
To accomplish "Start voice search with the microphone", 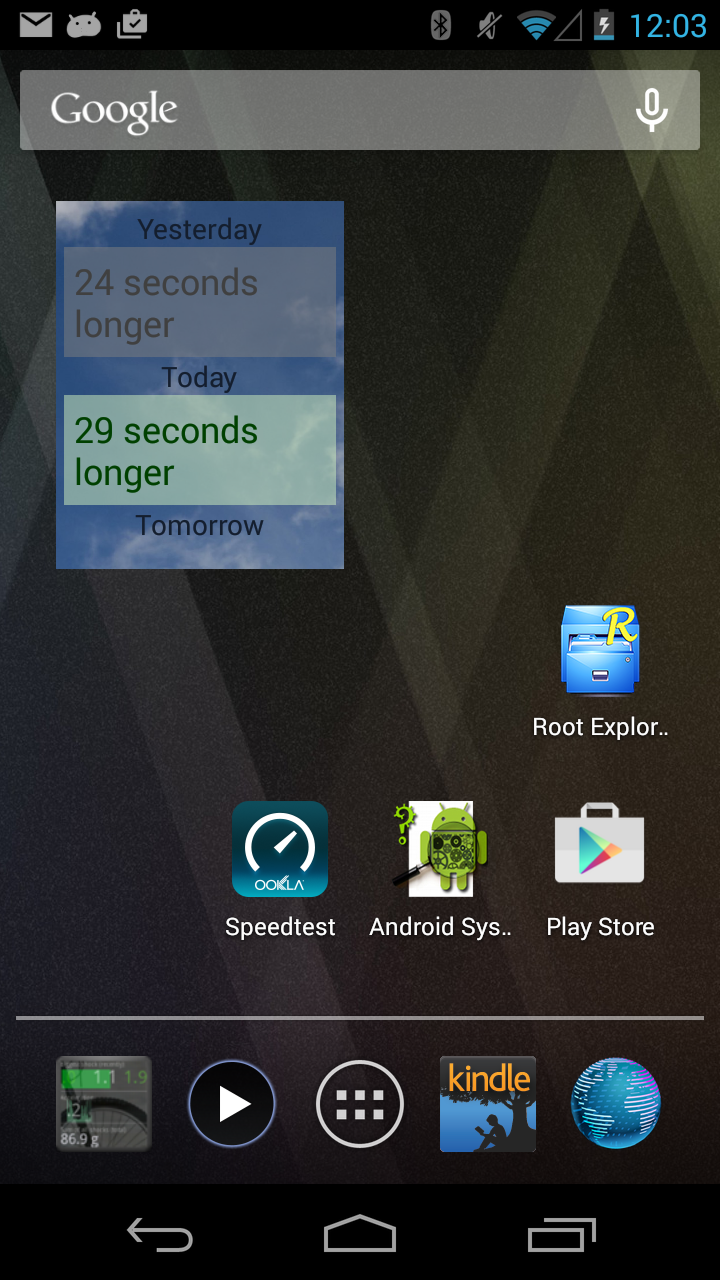I will click(x=652, y=110).
